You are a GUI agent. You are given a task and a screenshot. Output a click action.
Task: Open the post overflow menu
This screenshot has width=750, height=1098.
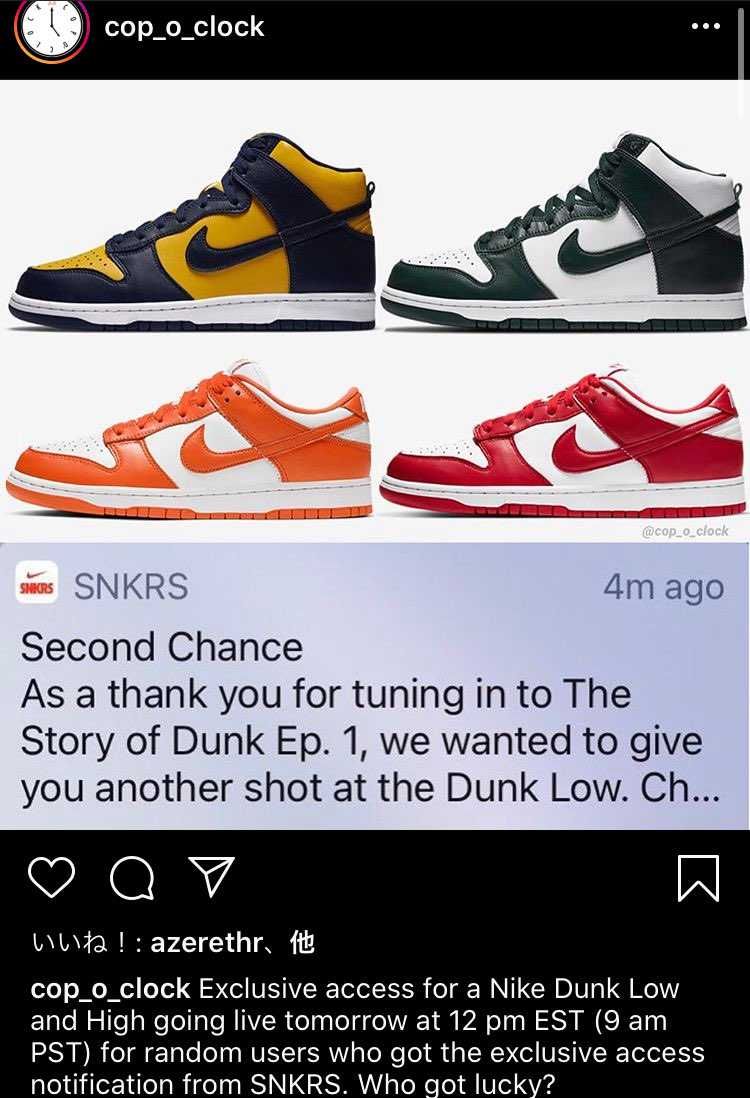[x=705, y=28]
